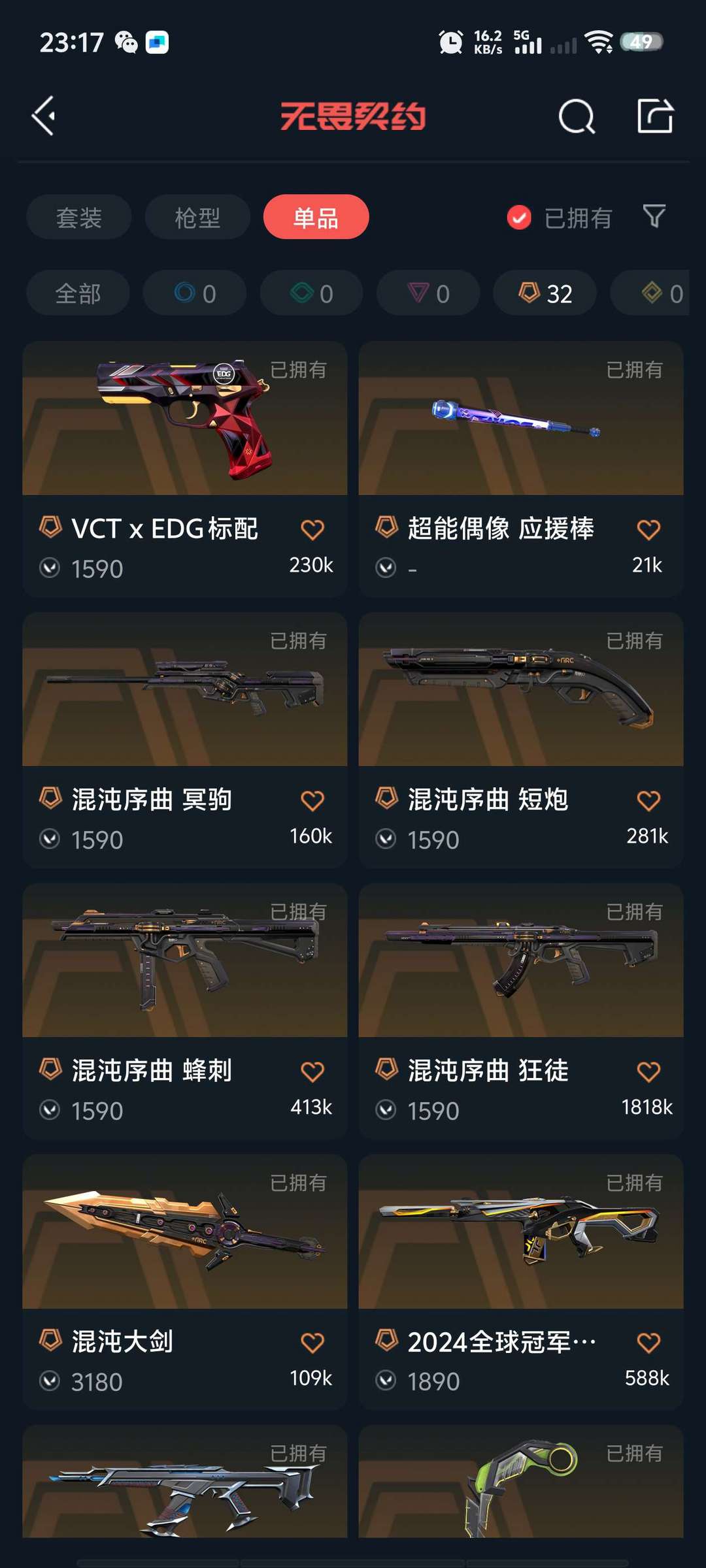
Task: Select the 全部 rarity chip
Action: pyautogui.click(x=78, y=293)
